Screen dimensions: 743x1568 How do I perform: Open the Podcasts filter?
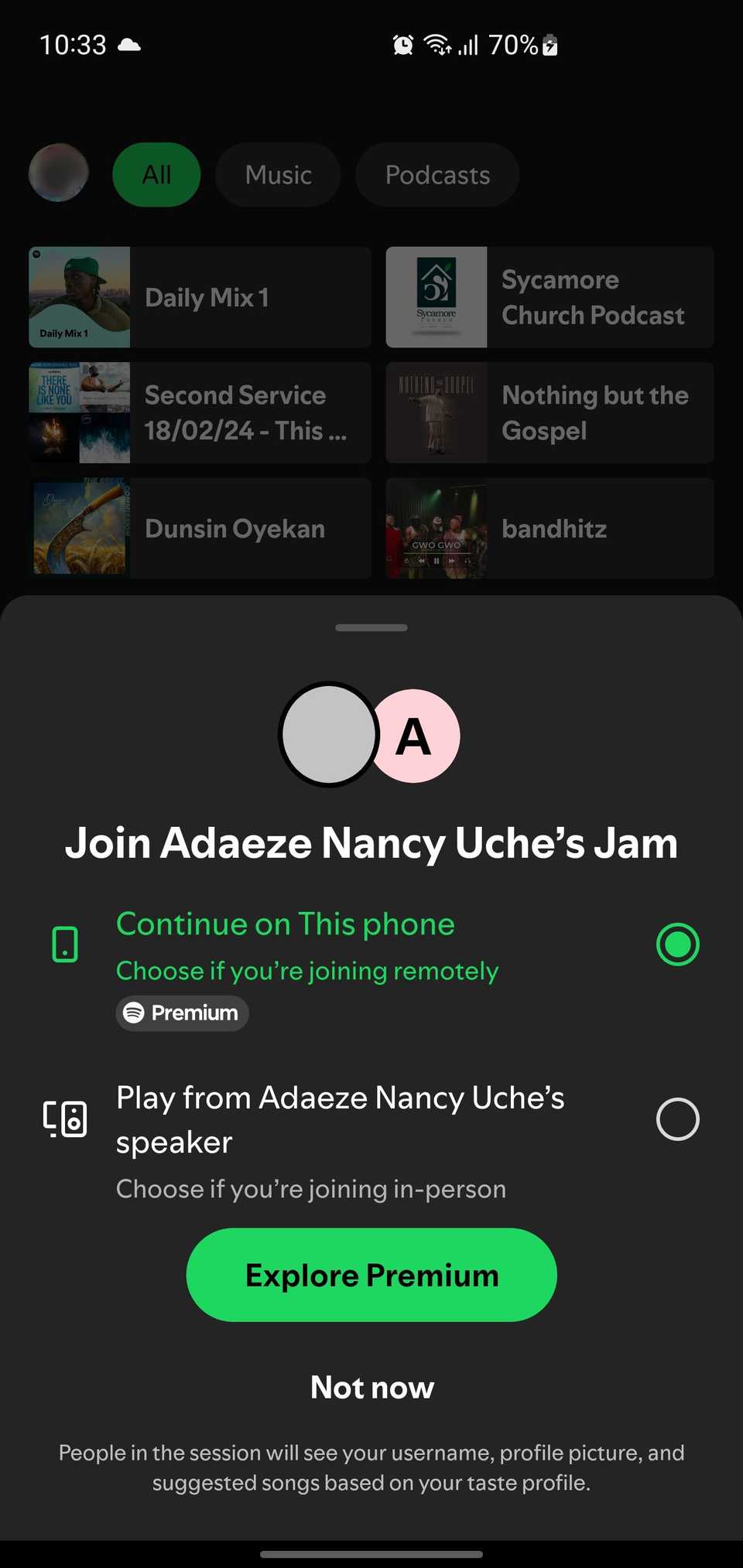coord(437,175)
